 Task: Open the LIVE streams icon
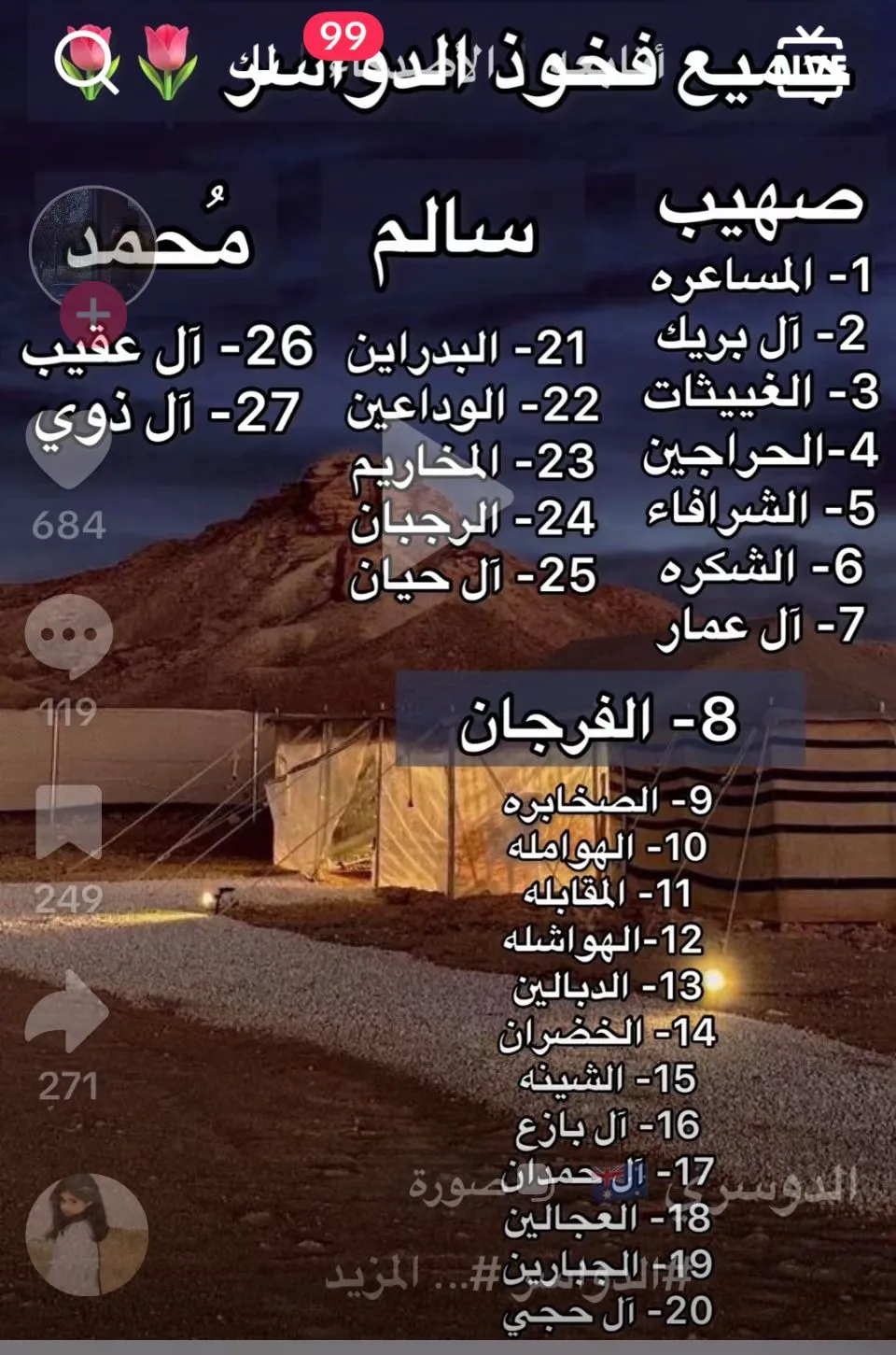click(810, 64)
